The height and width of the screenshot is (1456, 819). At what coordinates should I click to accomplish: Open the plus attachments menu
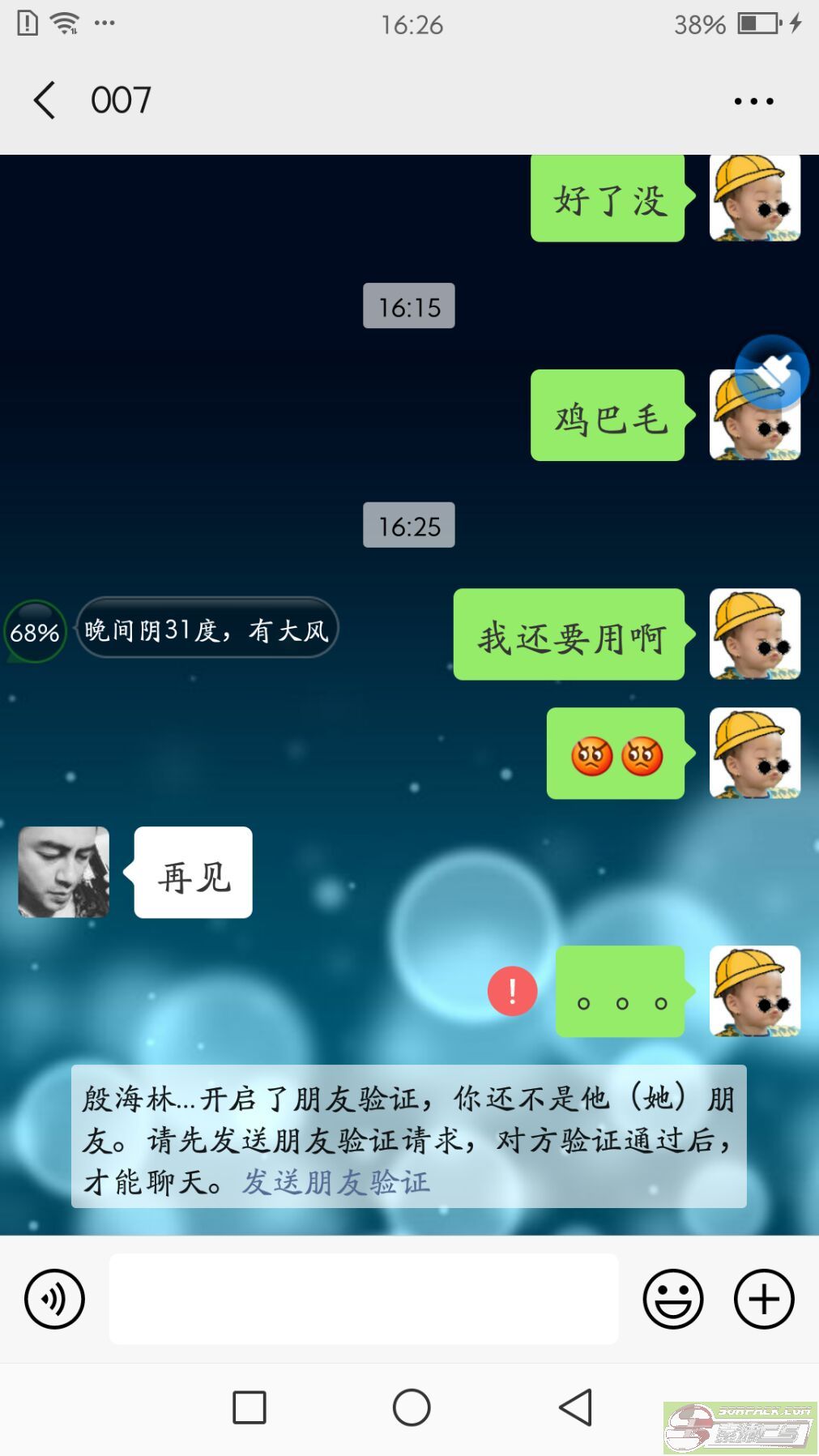(x=764, y=1299)
